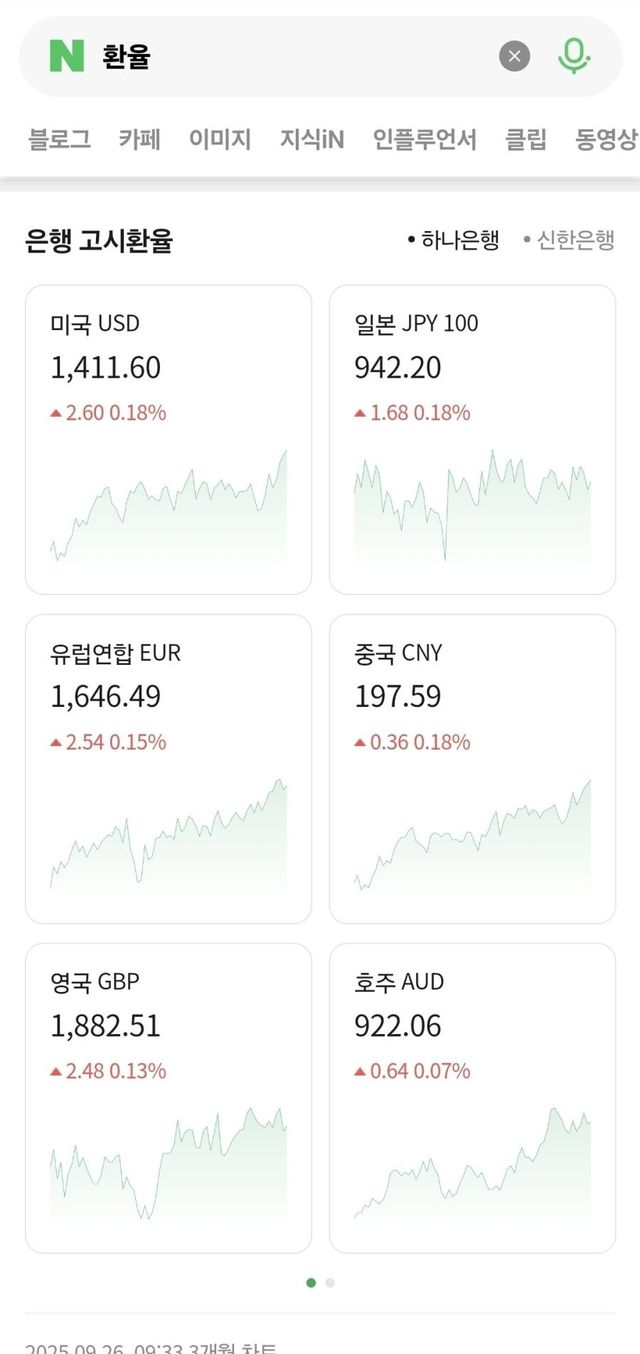Switch to the 지식iN tab
Screen dimensions: 640x1354
click(312, 140)
